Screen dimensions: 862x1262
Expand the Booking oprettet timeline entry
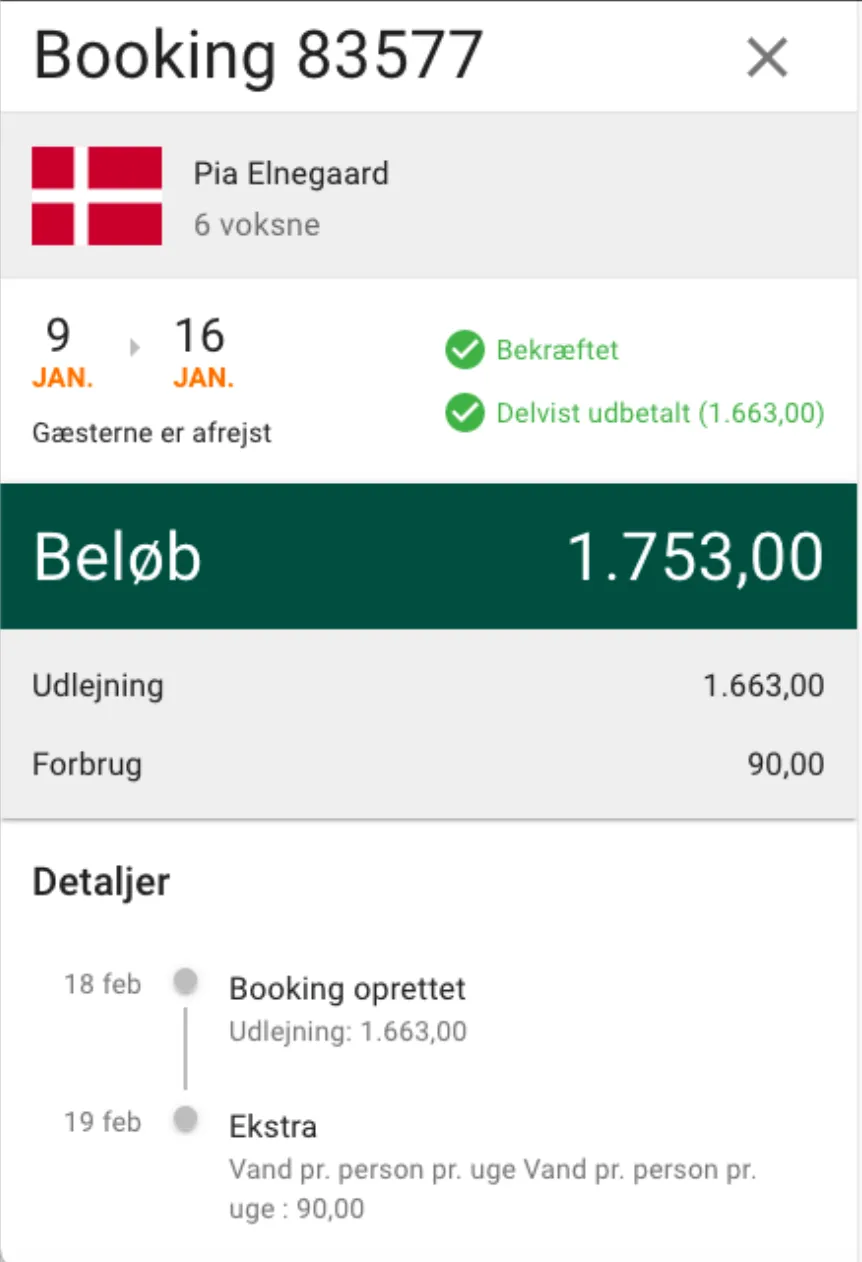coord(347,989)
